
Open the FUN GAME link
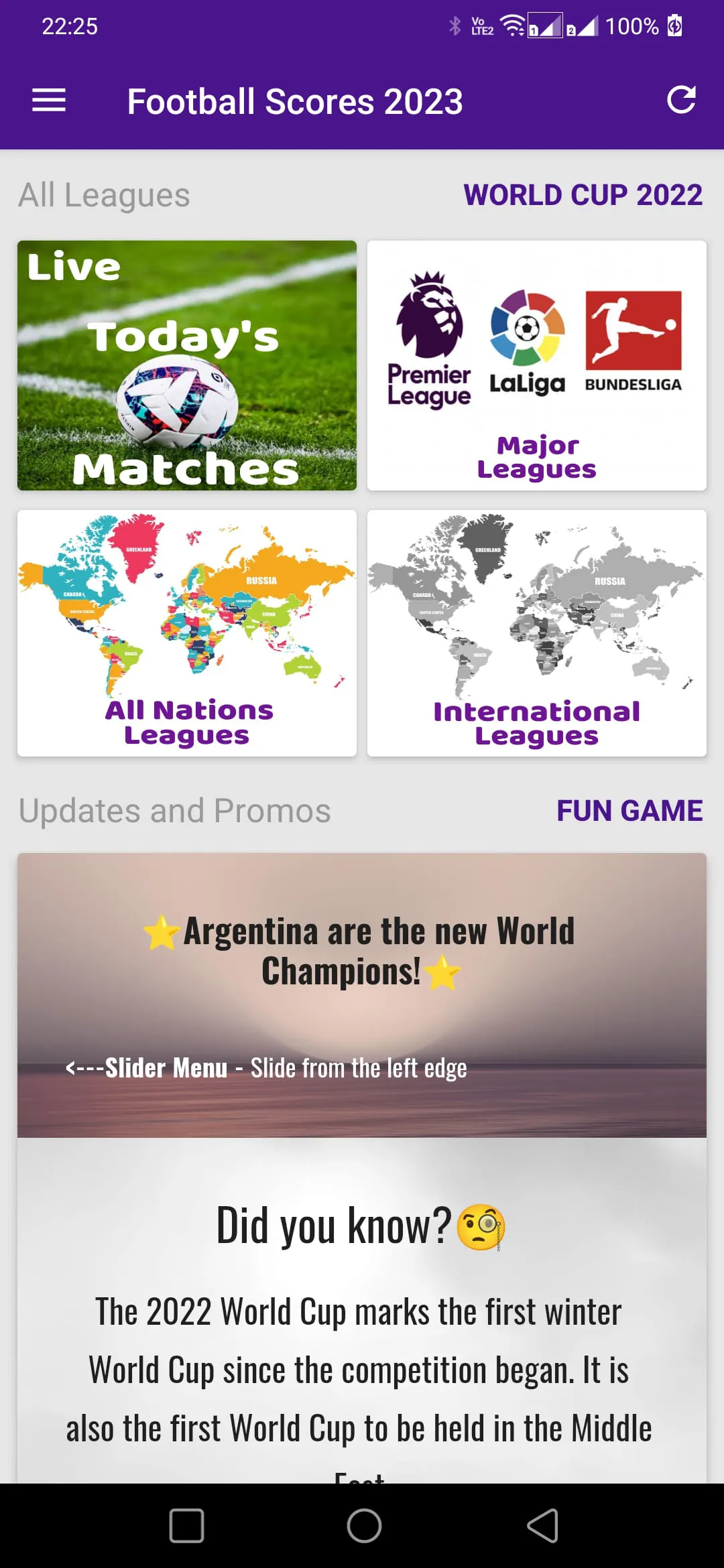pos(630,811)
